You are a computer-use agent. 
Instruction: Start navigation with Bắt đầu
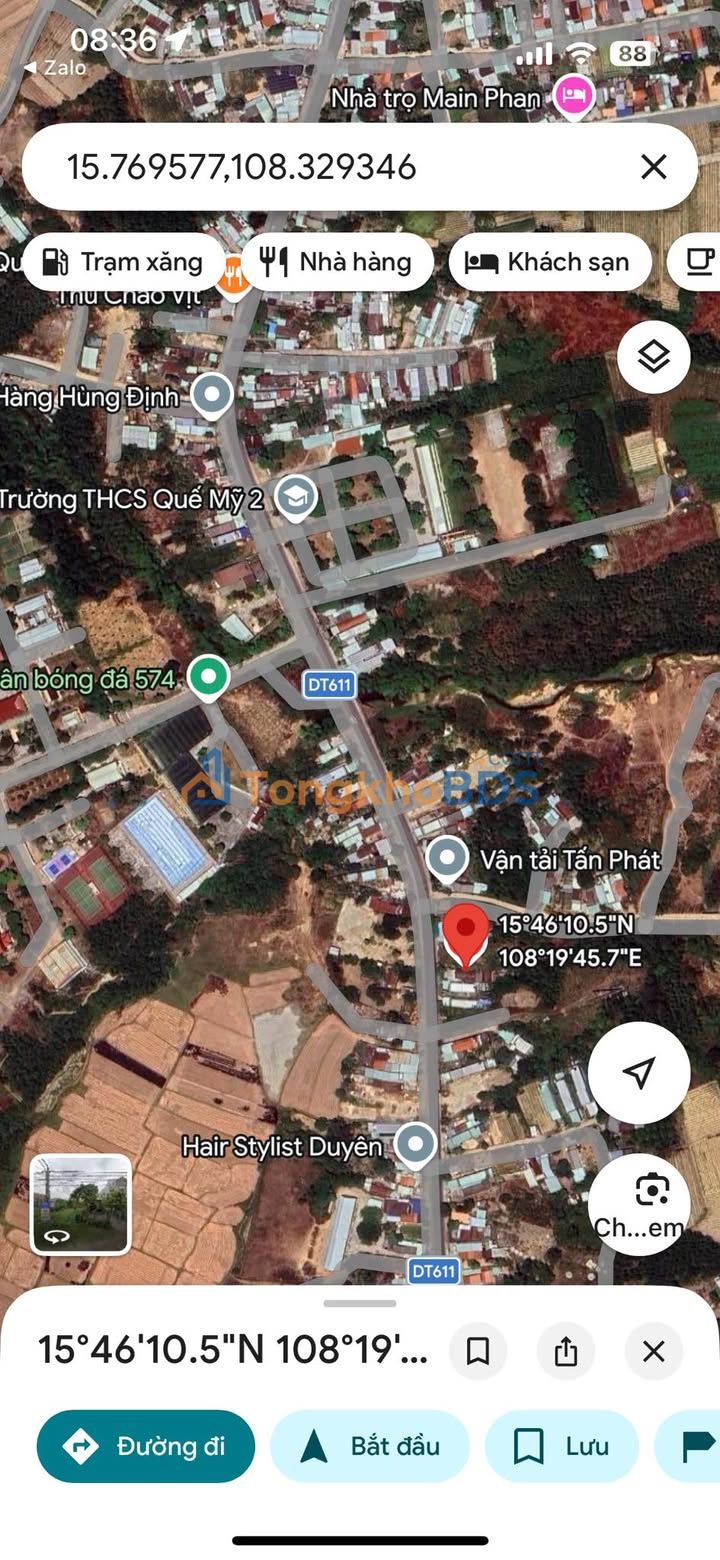click(370, 1446)
